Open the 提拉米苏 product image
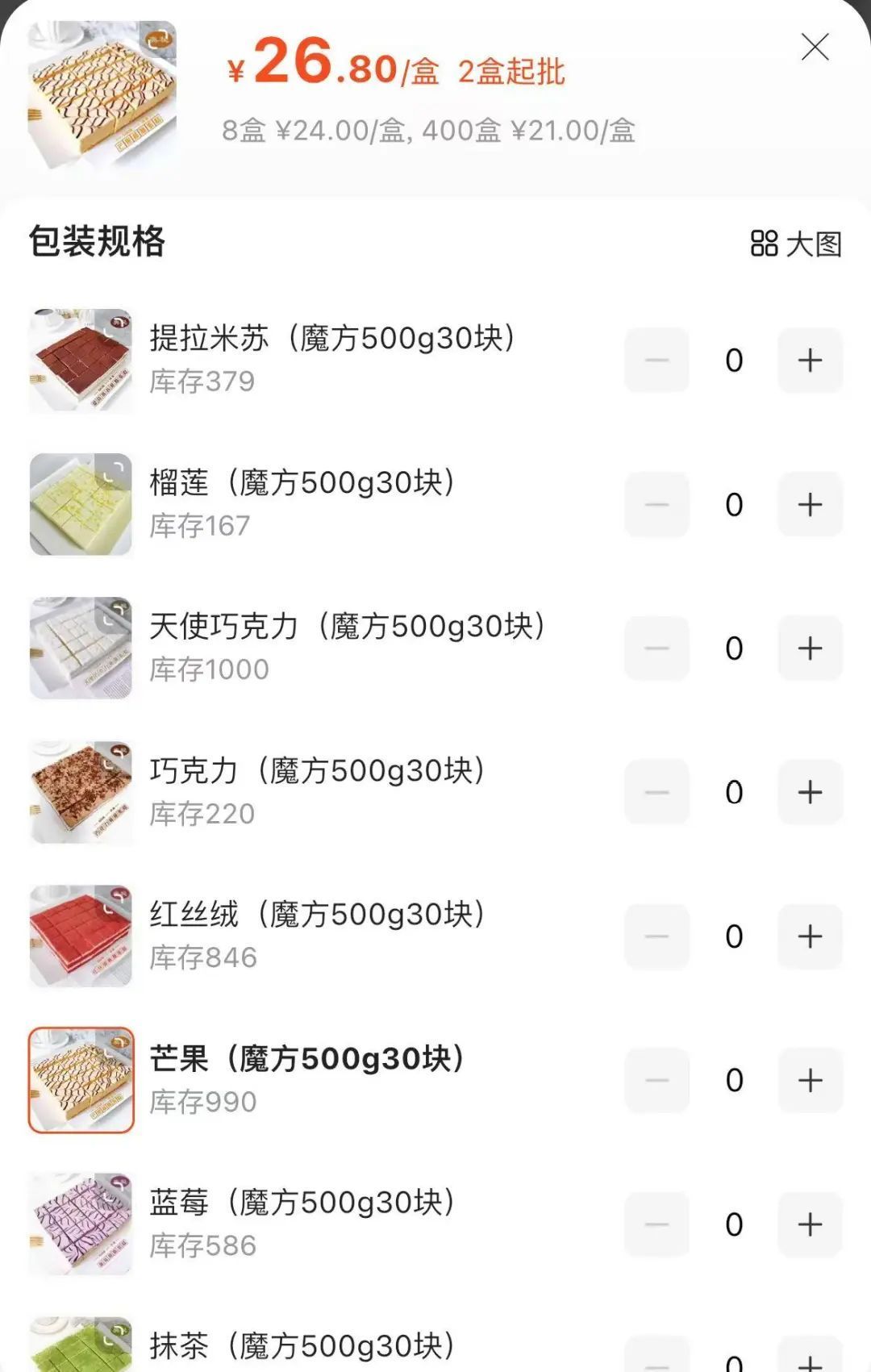This screenshot has width=871, height=1372. tap(81, 361)
